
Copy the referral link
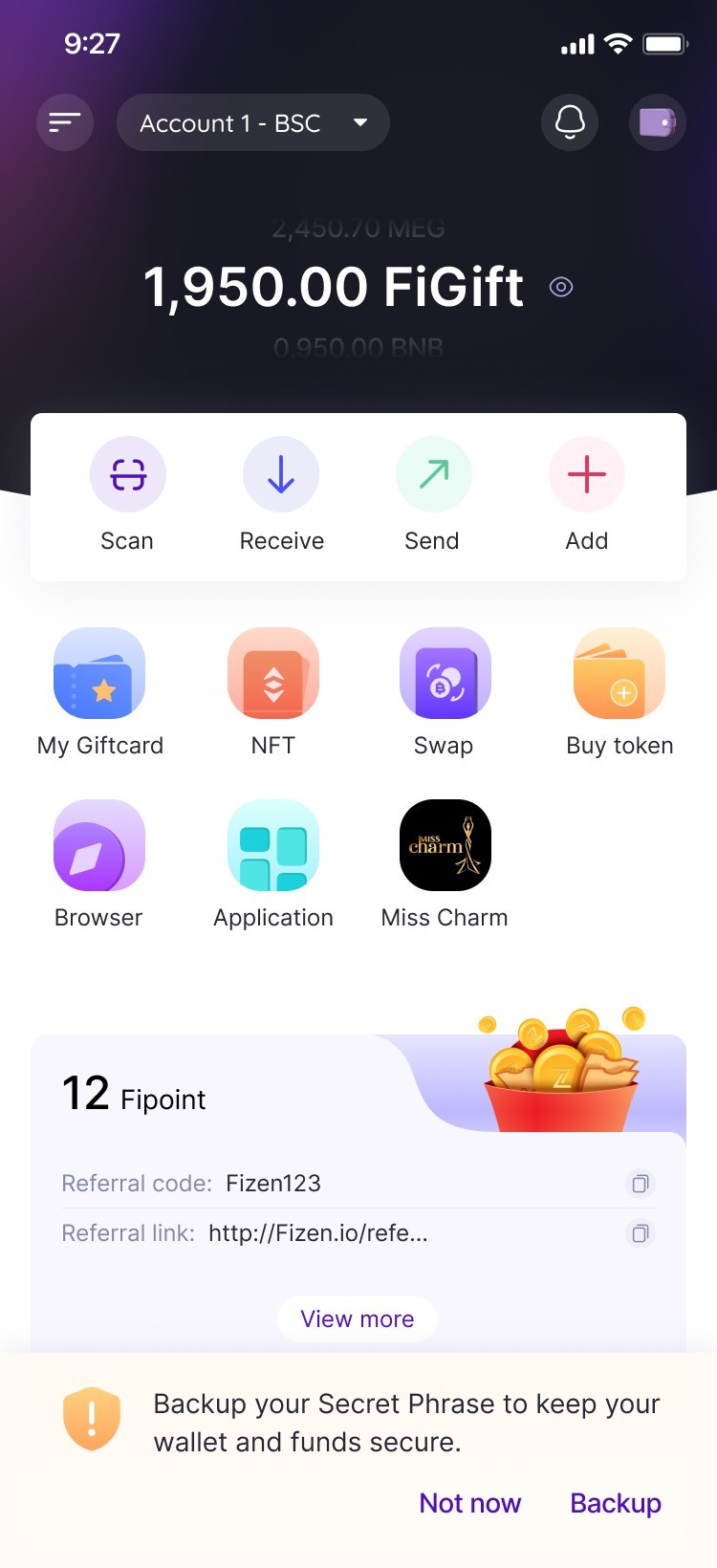(641, 1233)
